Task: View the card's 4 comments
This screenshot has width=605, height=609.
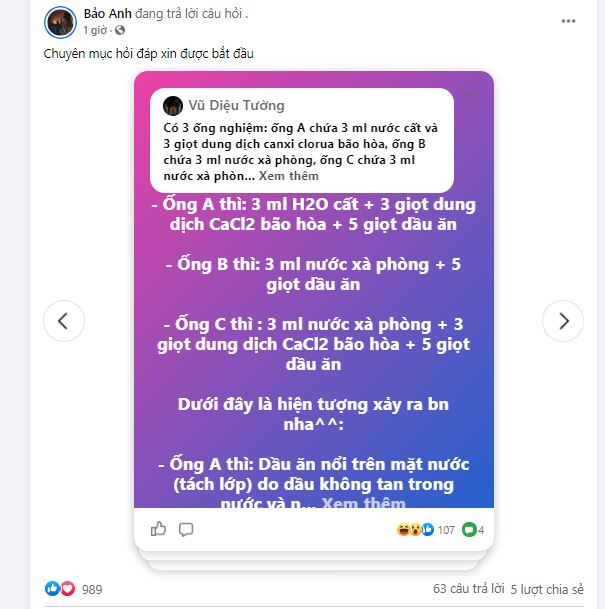Action: (x=474, y=529)
